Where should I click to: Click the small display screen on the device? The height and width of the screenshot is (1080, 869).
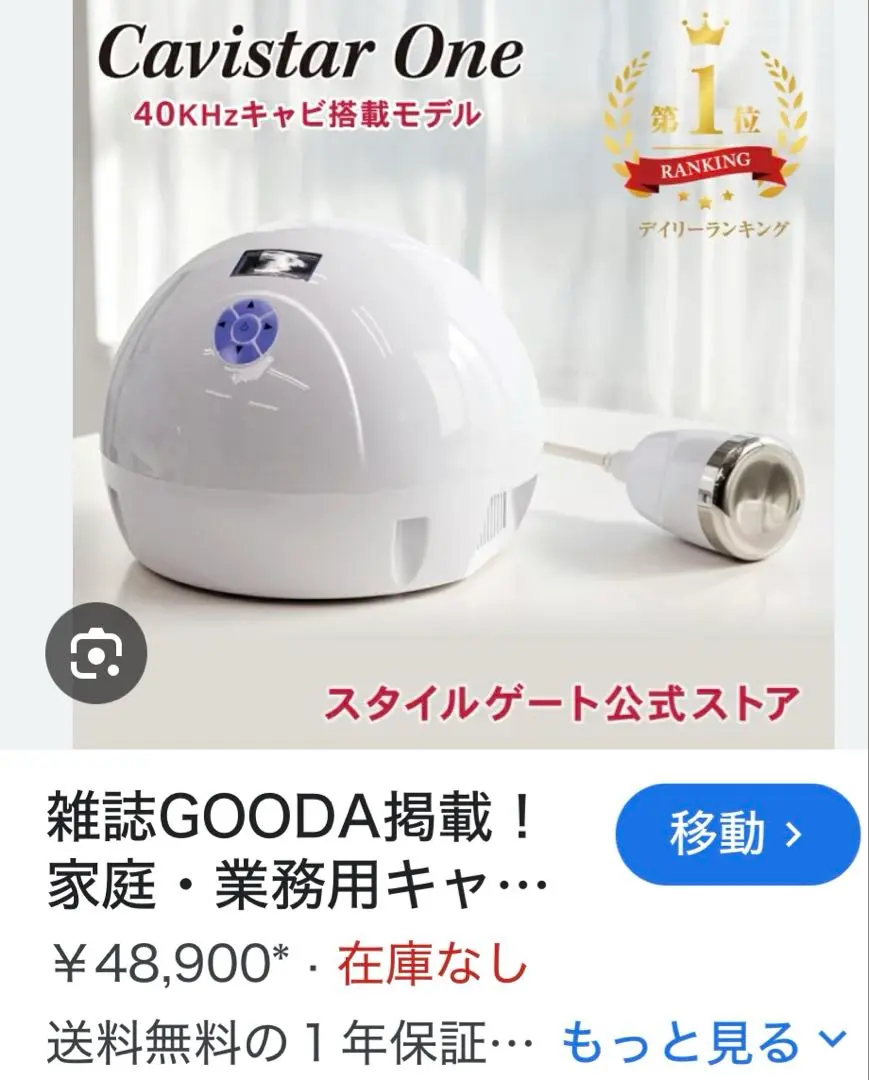pos(275,263)
